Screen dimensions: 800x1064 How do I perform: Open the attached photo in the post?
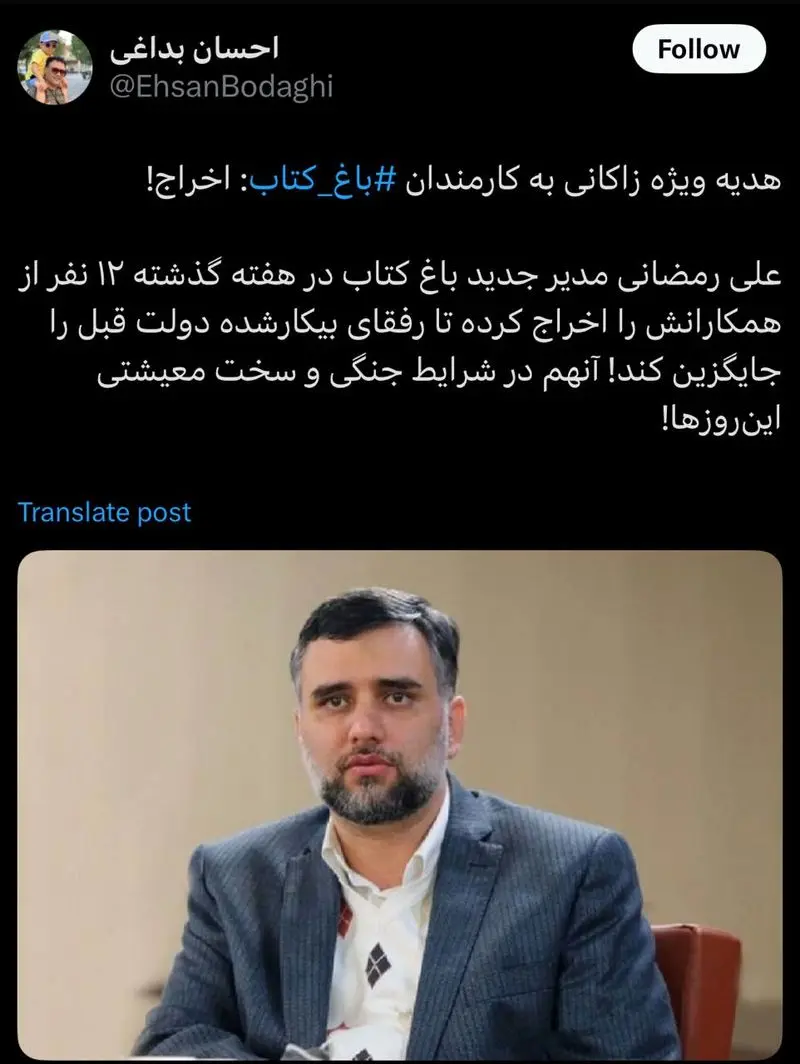point(400,805)
